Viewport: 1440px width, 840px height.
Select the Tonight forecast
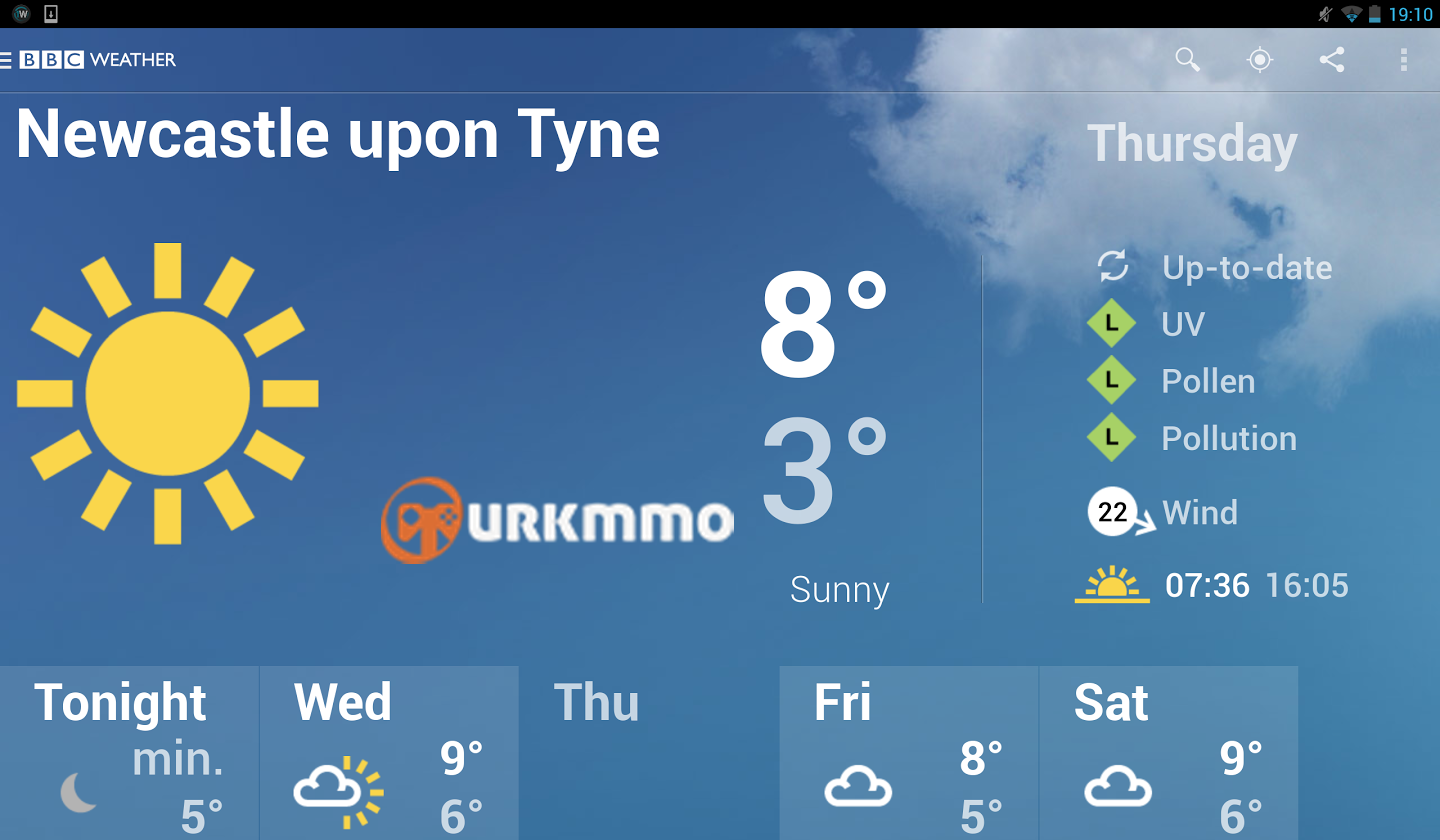[x=129, y=753]
